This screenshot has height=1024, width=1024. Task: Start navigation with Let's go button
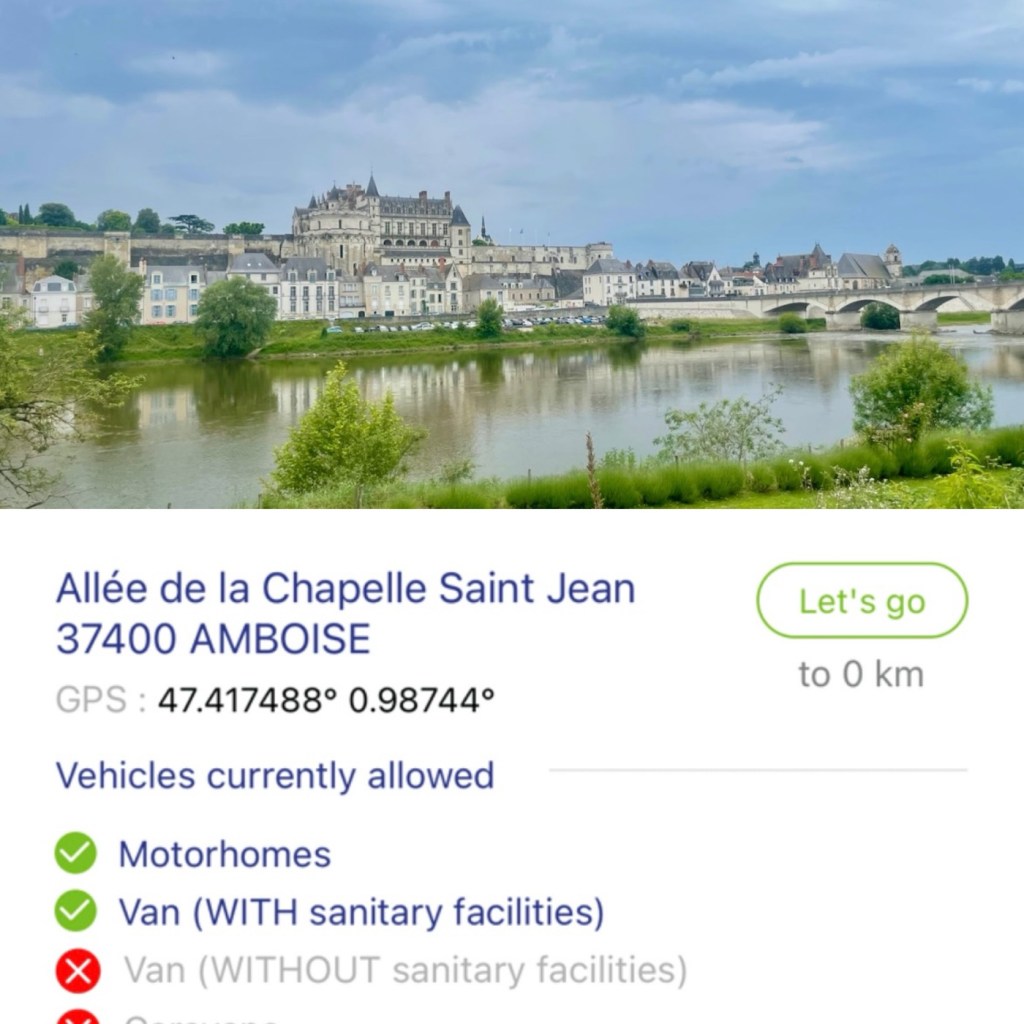(x=862, y=601)
